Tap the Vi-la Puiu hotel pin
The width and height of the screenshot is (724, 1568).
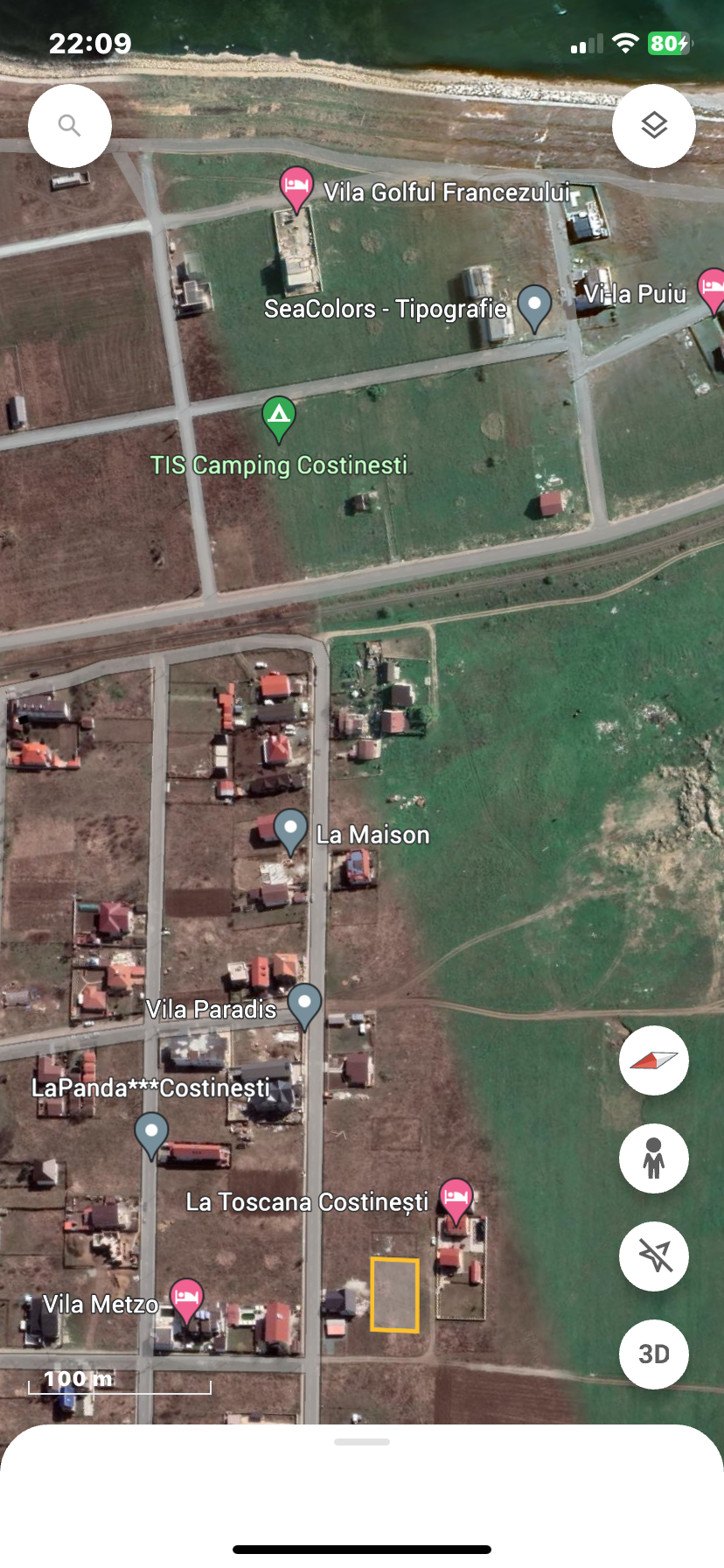tap(712, 289)
